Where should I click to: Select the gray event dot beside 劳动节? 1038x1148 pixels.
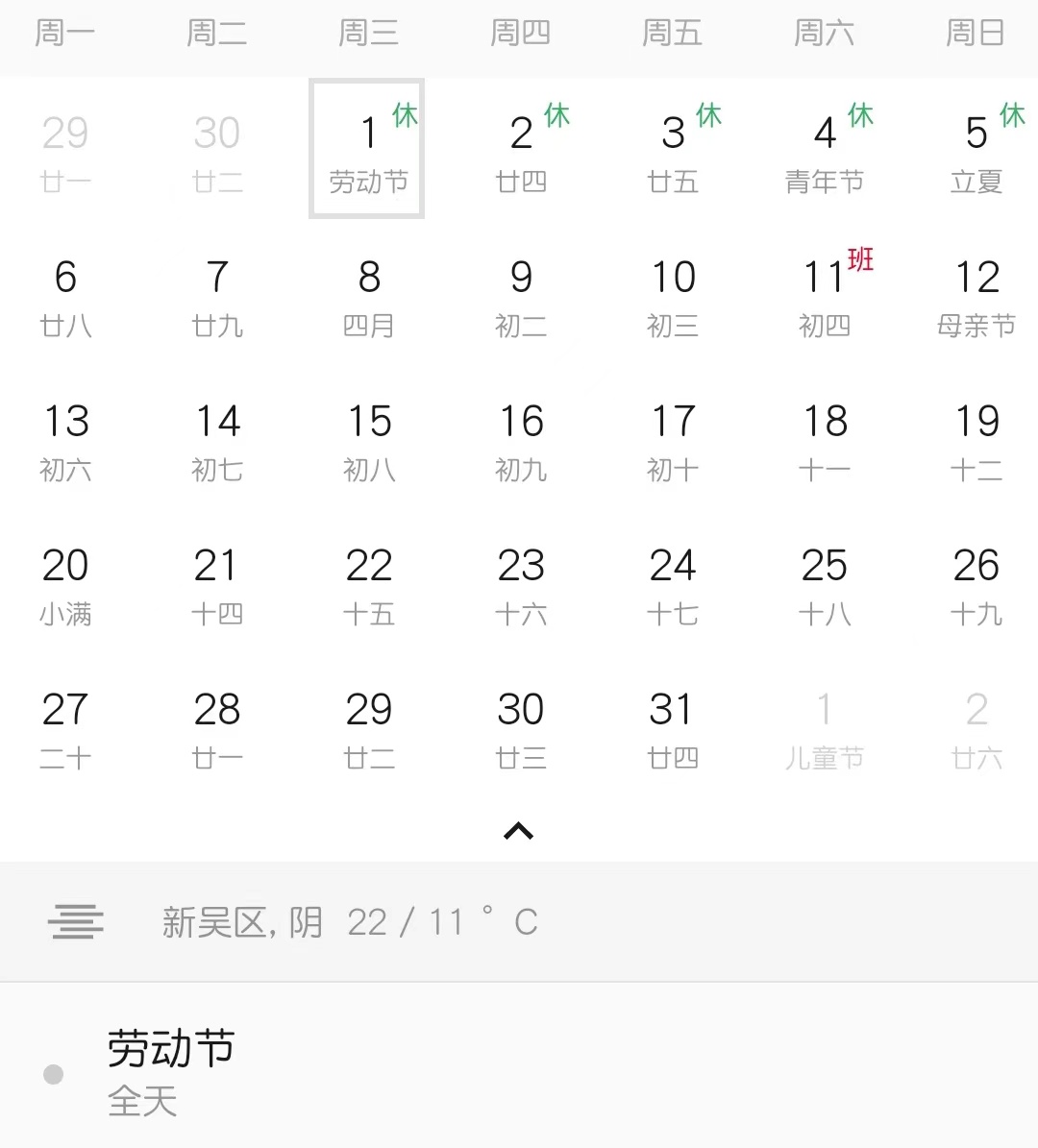[53, 1074]
